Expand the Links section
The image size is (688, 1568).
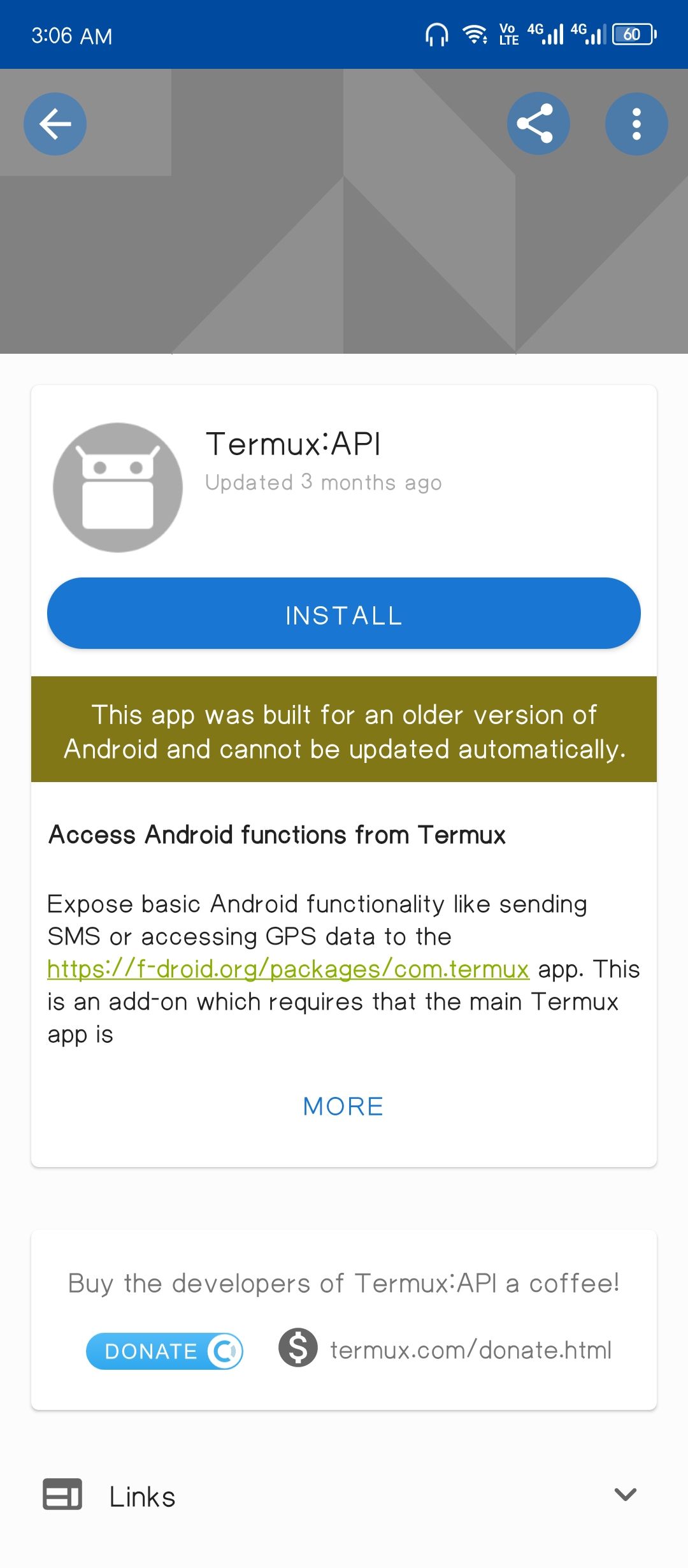[344, 1495]
